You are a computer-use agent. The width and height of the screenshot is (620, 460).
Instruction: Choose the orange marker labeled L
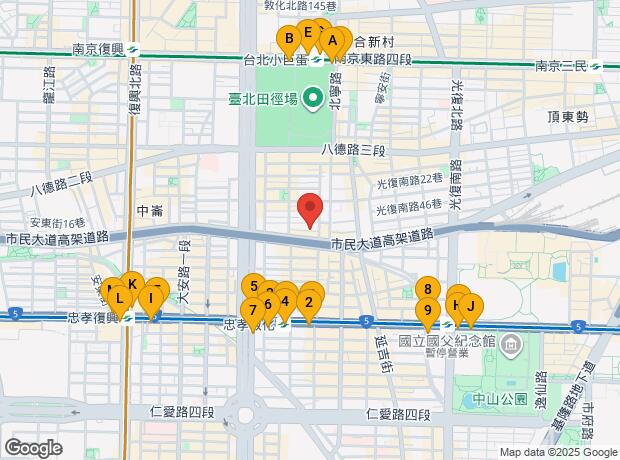click(x=119, y=298)
